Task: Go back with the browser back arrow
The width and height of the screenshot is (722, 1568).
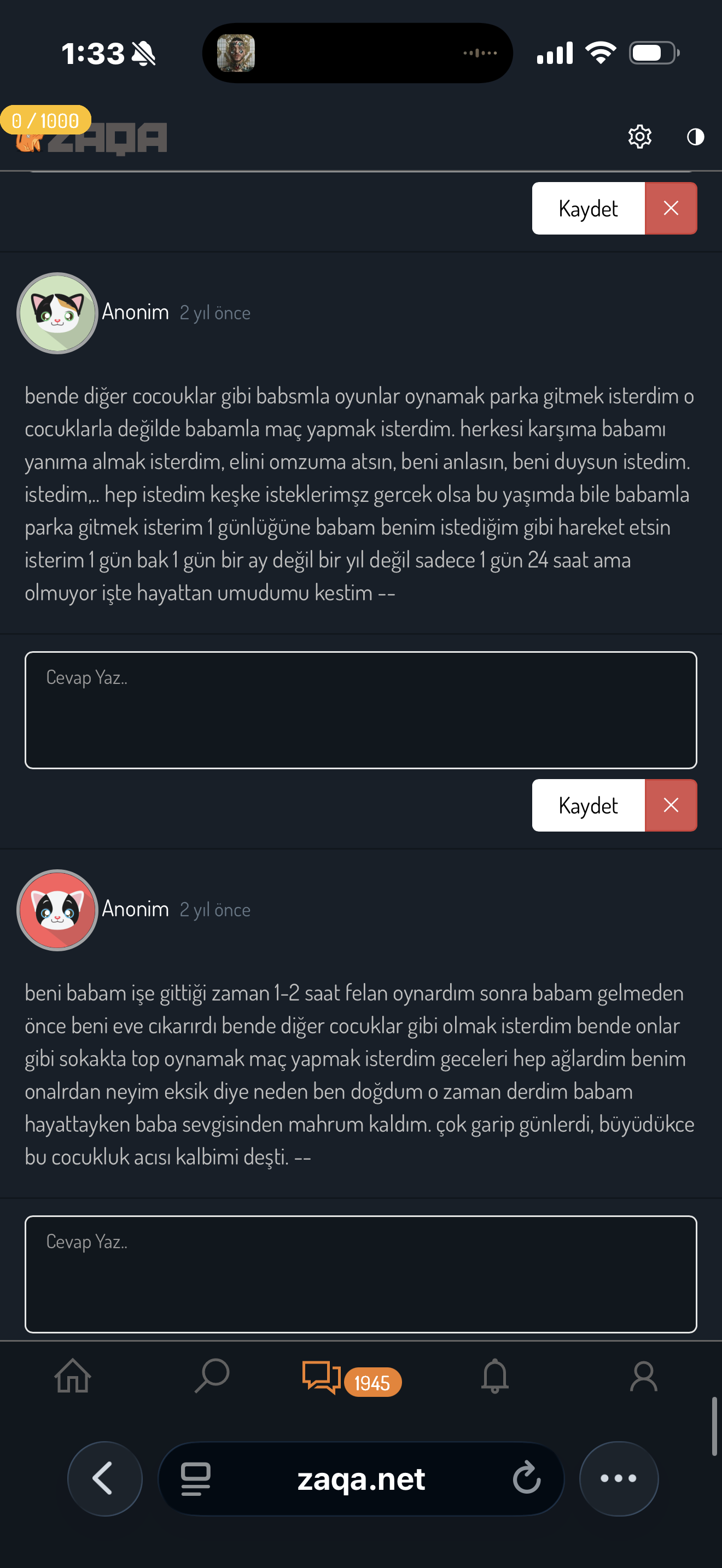Action: coord(104,1478)
